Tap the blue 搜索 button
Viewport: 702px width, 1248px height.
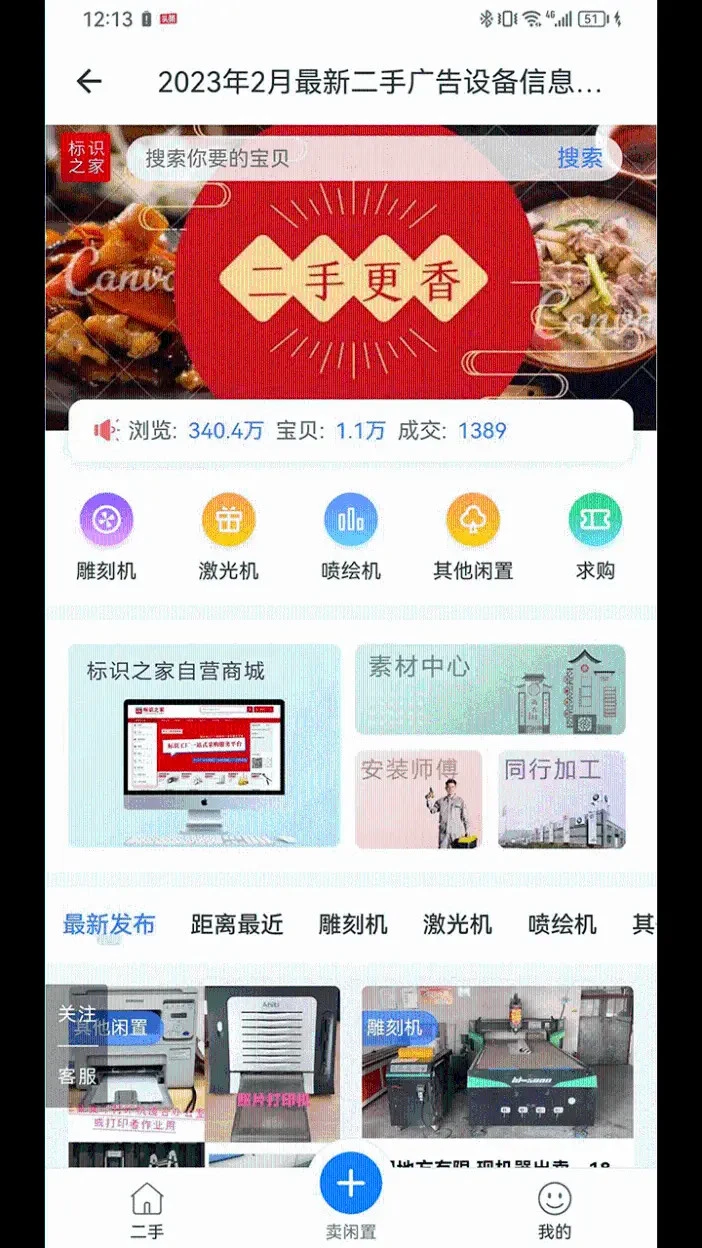[580, 158]
